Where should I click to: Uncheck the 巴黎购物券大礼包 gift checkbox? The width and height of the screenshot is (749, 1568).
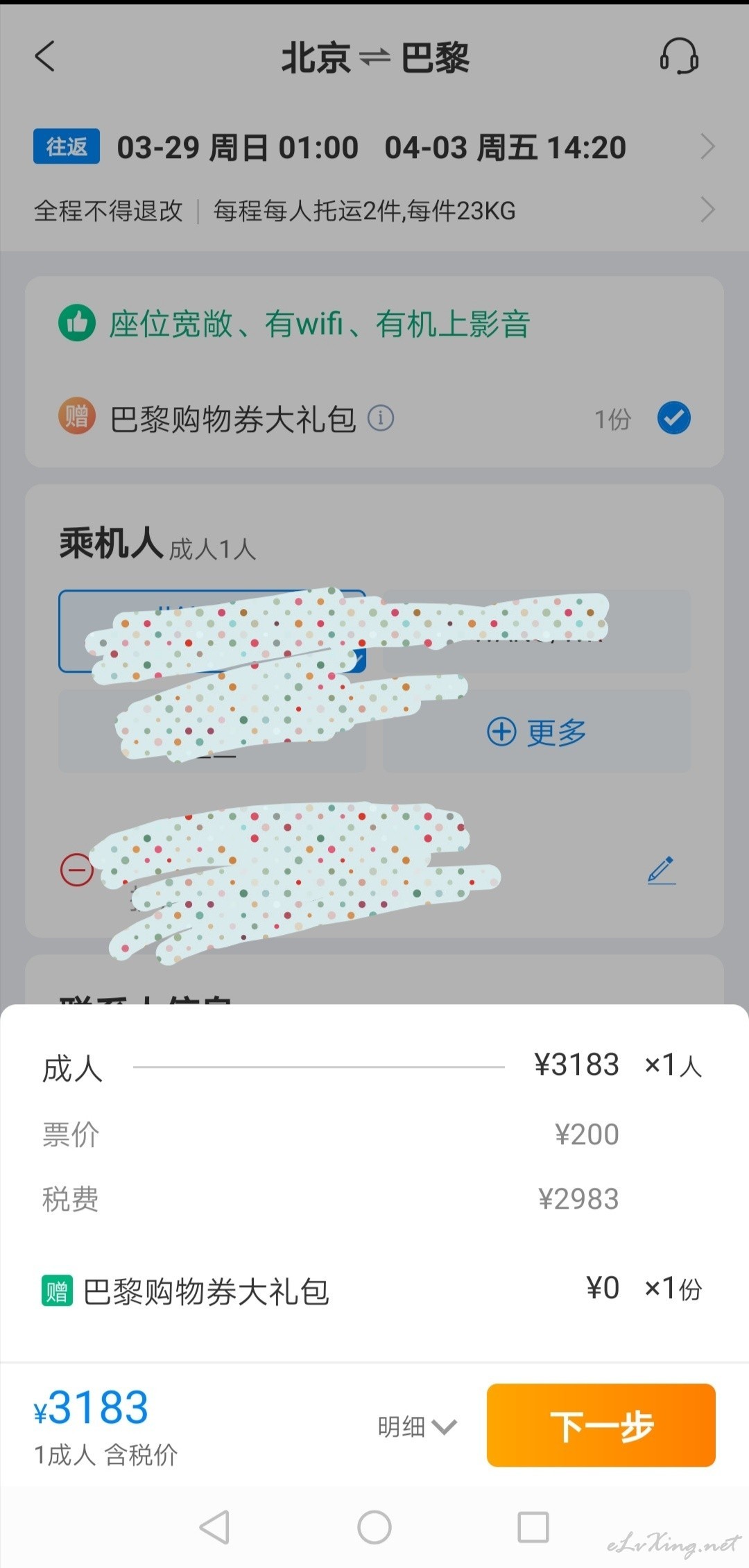tap(674, 418)
